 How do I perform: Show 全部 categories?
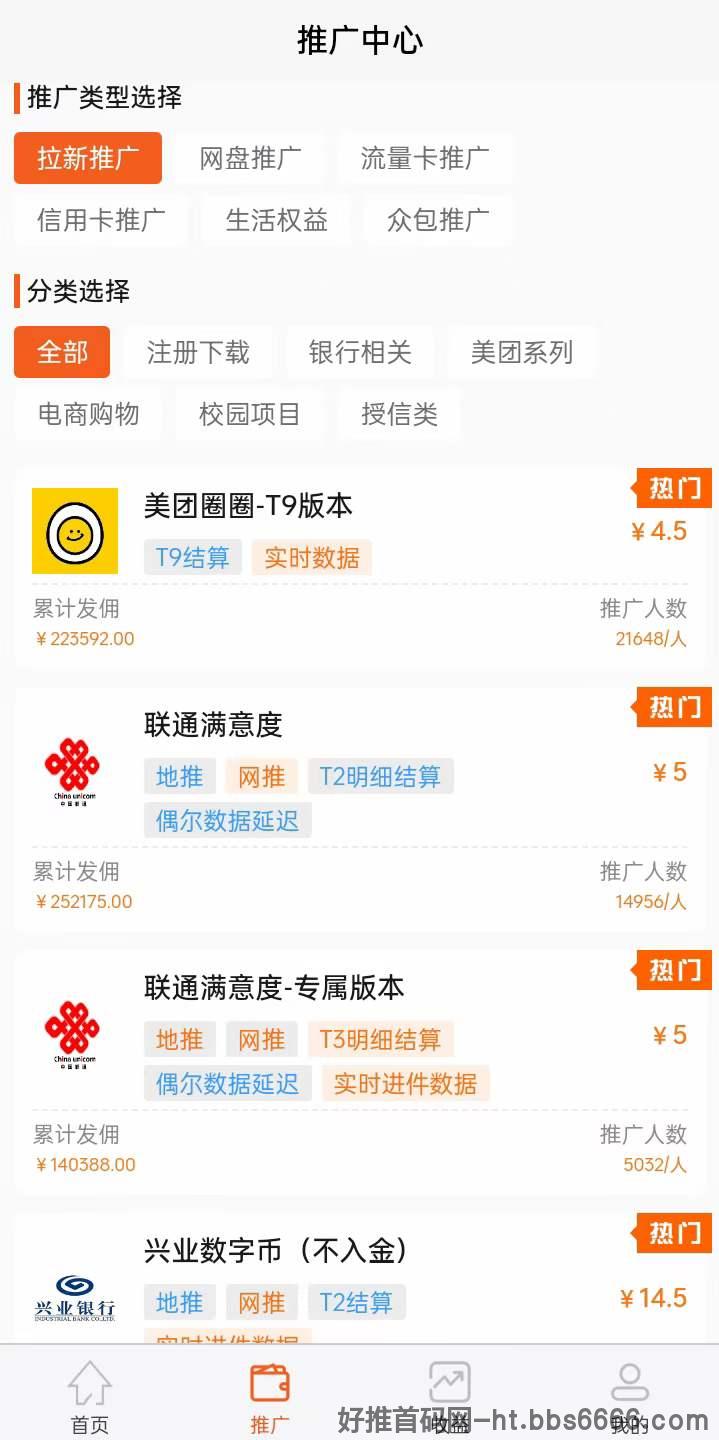click(62, 352)
